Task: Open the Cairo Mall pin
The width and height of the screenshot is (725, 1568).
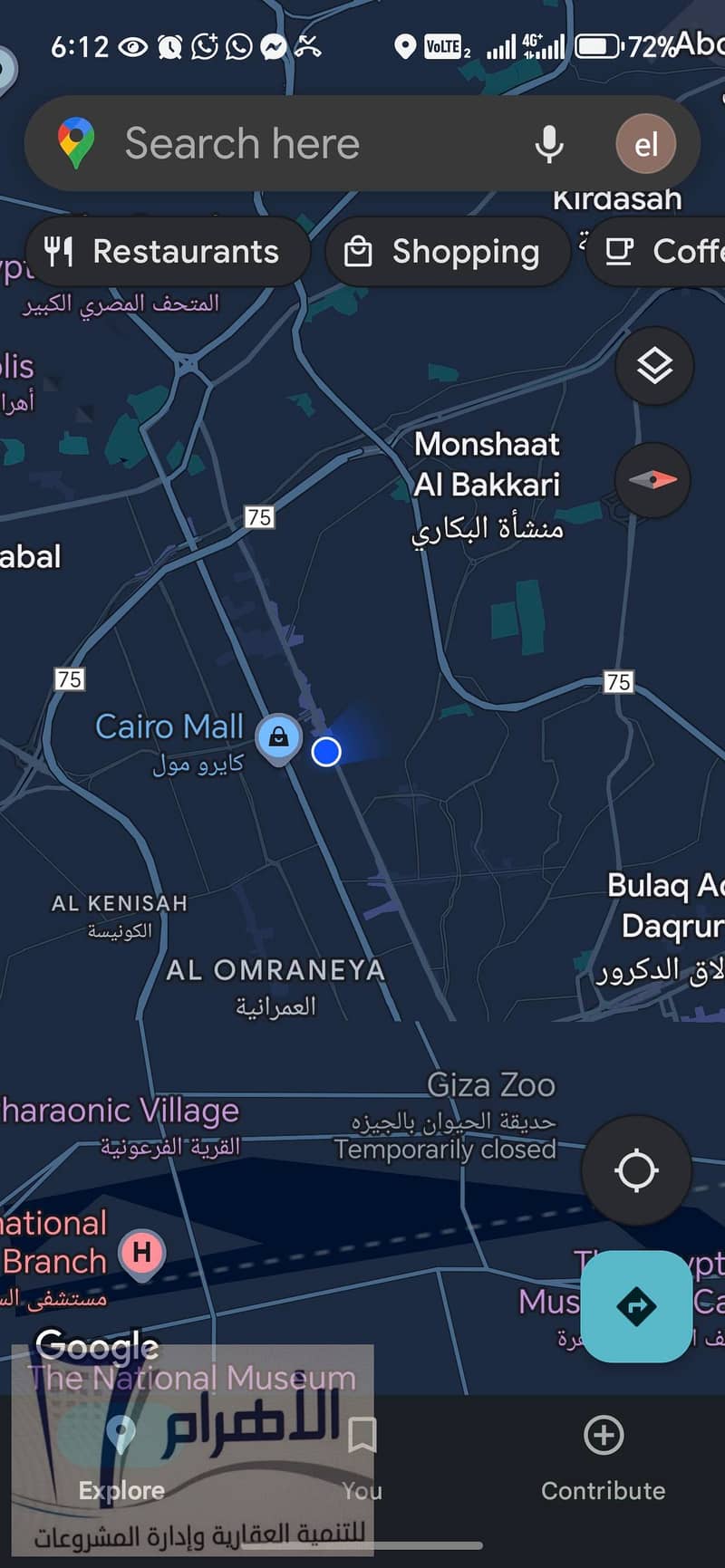Action: pos(279,737)
